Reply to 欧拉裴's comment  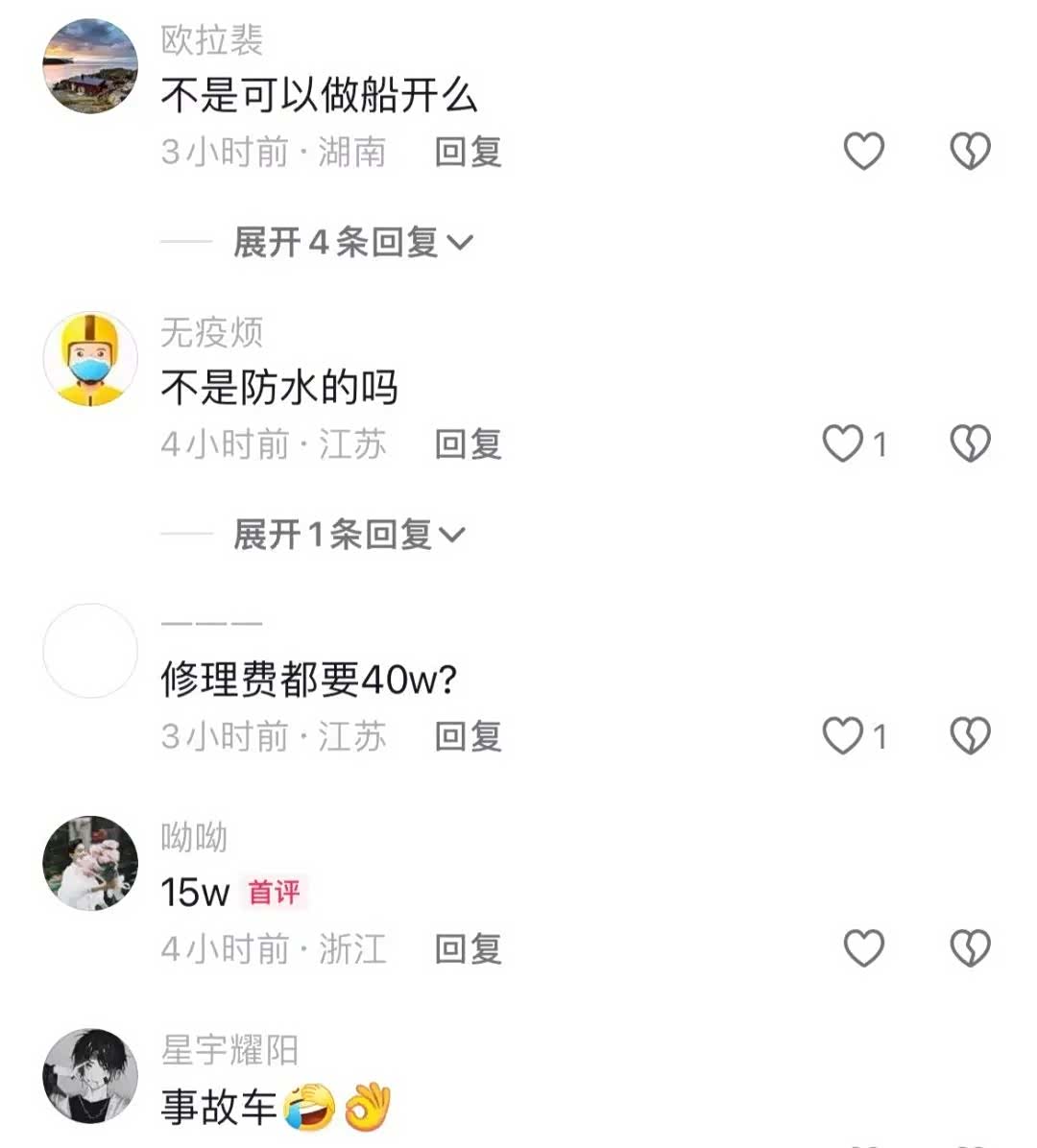468,152
